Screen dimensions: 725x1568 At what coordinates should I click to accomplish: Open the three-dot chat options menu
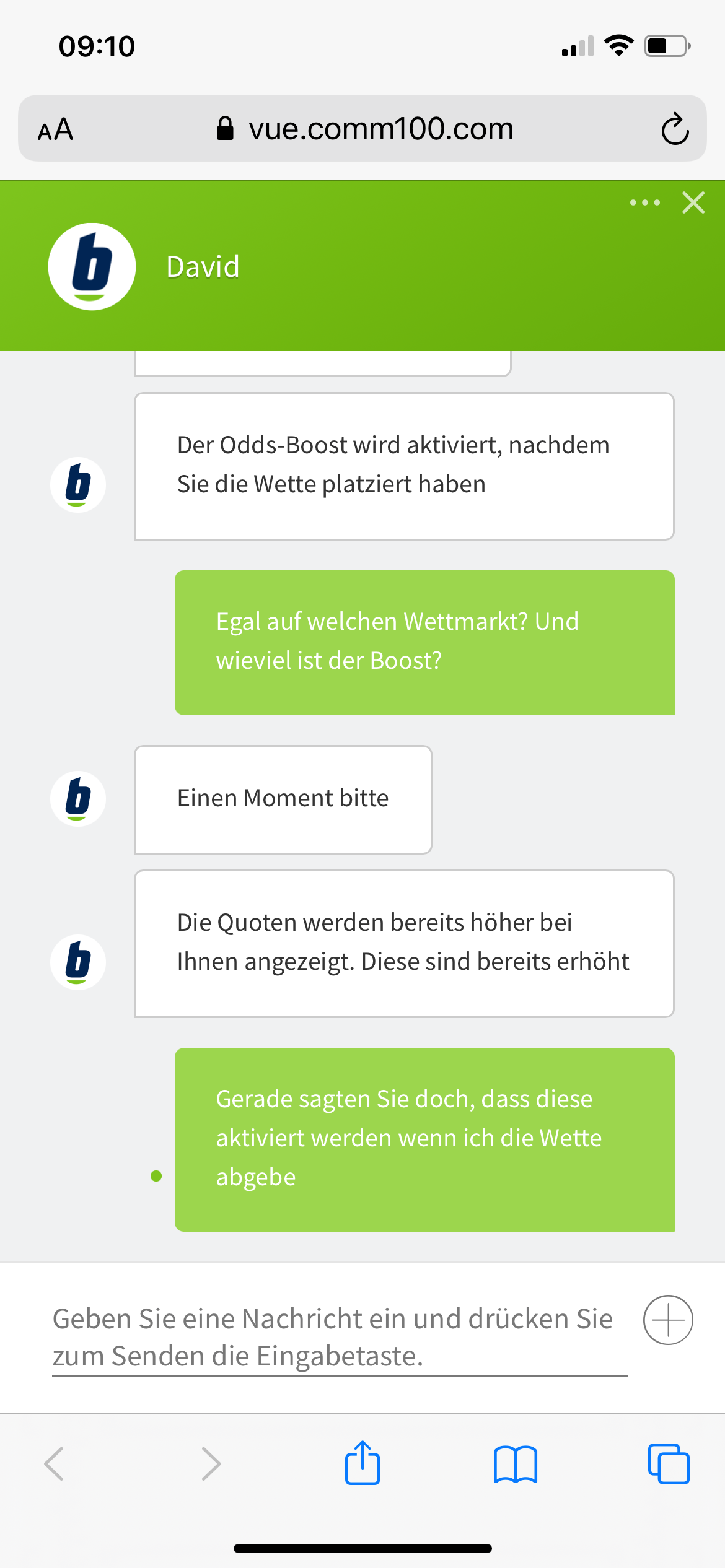coord(644,203)
